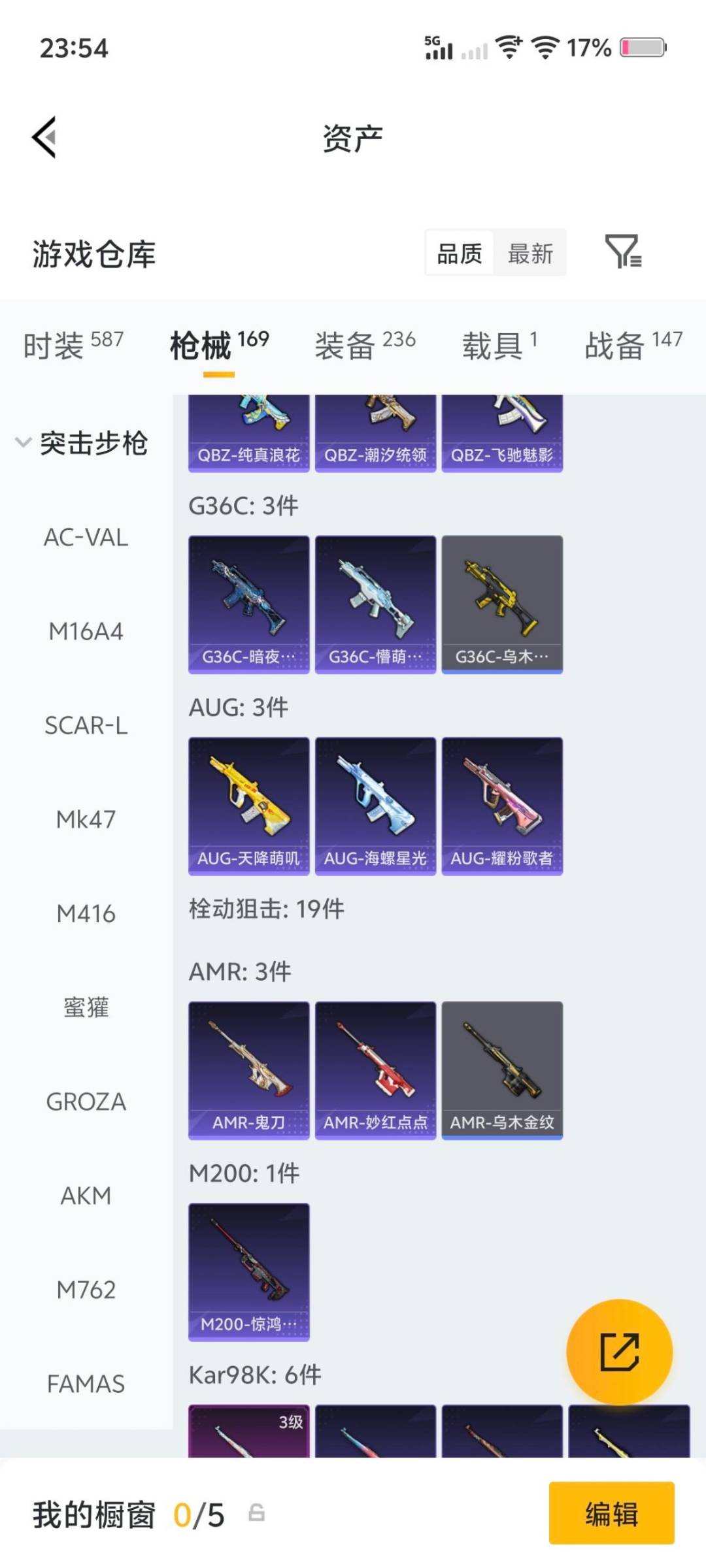
Task: Open the AUG-天降萌叽 skin
Action: tap(248, 805)
